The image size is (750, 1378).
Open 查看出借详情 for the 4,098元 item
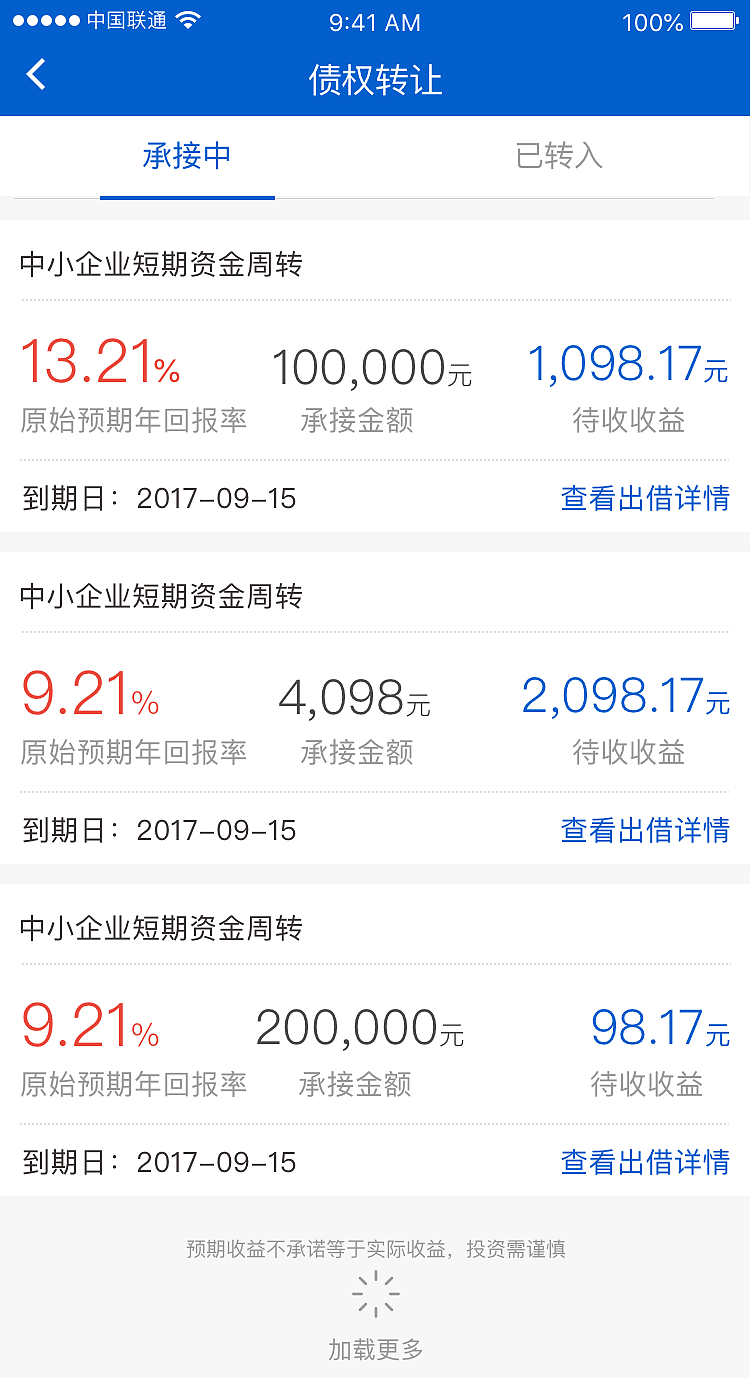tap(645, 830)
